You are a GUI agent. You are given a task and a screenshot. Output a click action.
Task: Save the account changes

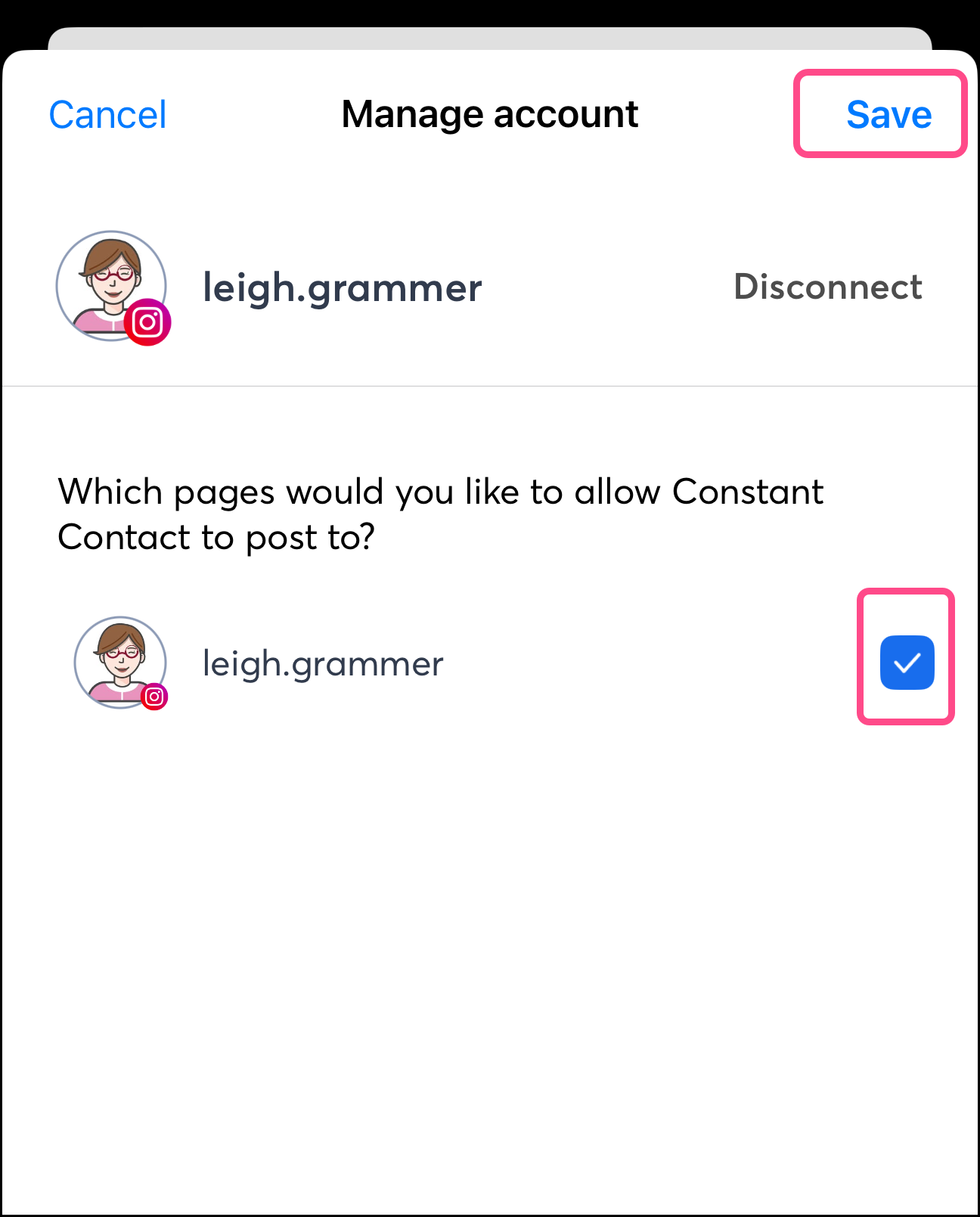click(x=888, y=115)
